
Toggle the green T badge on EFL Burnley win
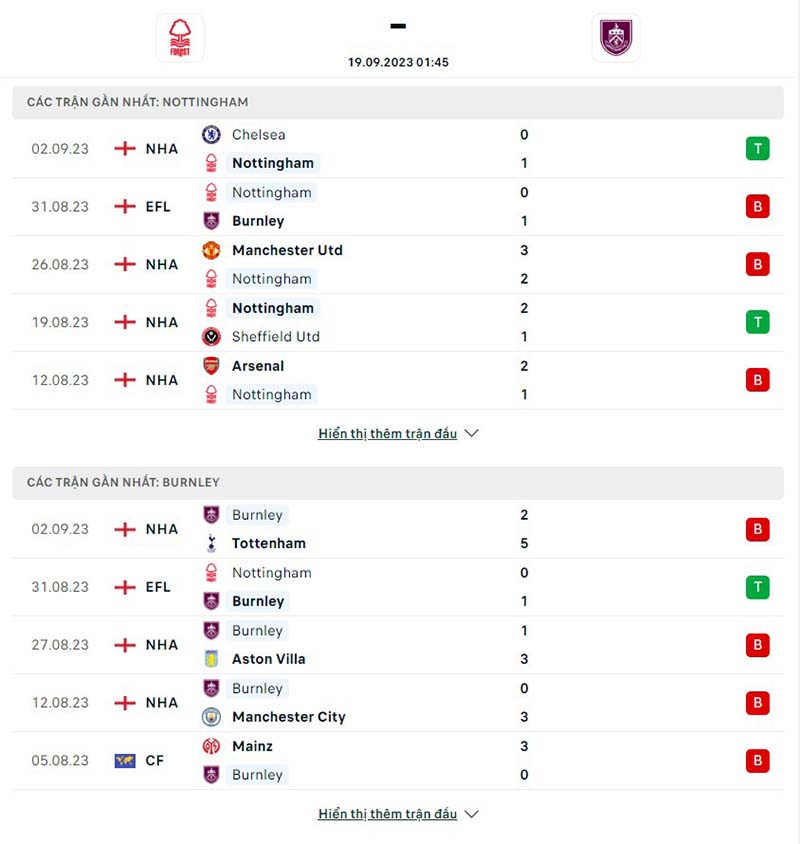[757, 587]
